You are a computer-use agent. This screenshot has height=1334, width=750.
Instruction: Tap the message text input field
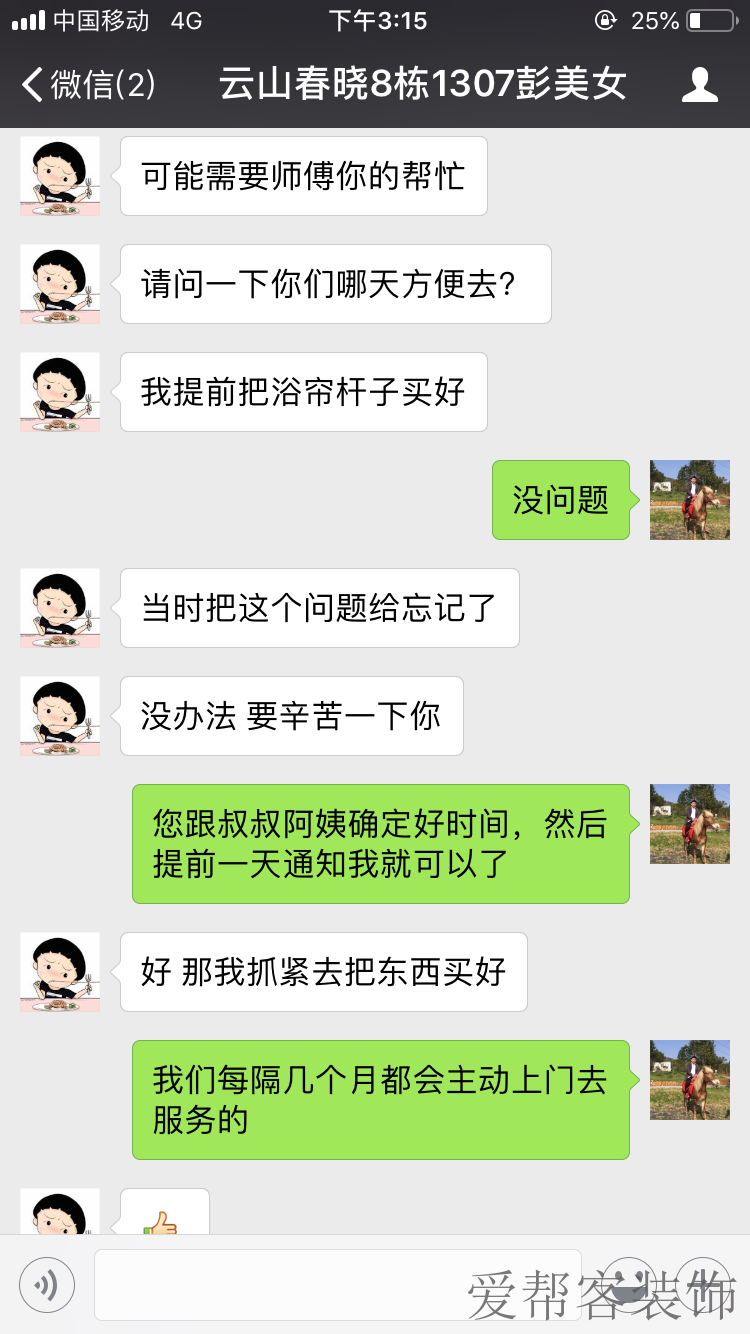[338, 1284]
